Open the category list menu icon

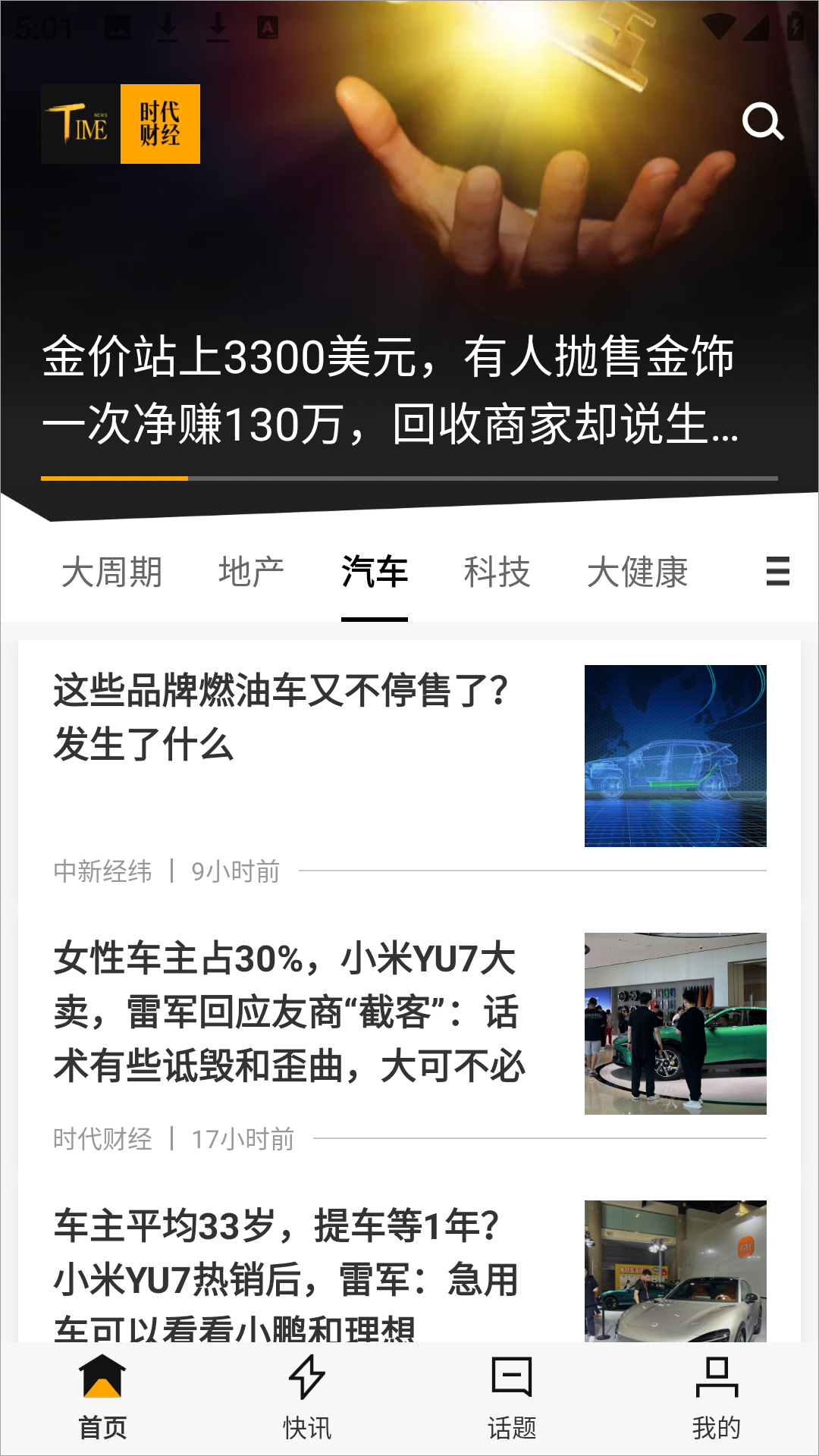point(778,572)
